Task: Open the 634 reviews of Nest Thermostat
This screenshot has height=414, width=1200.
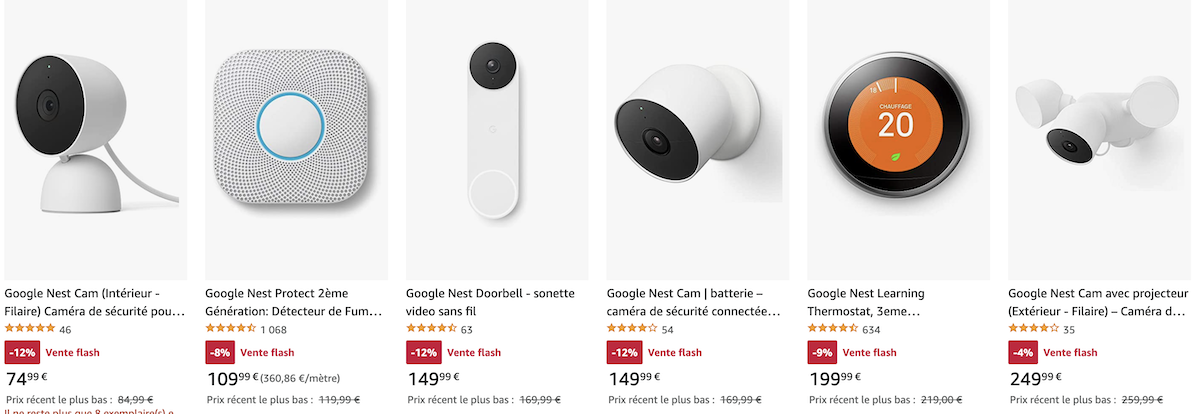Action: [871, 330]
